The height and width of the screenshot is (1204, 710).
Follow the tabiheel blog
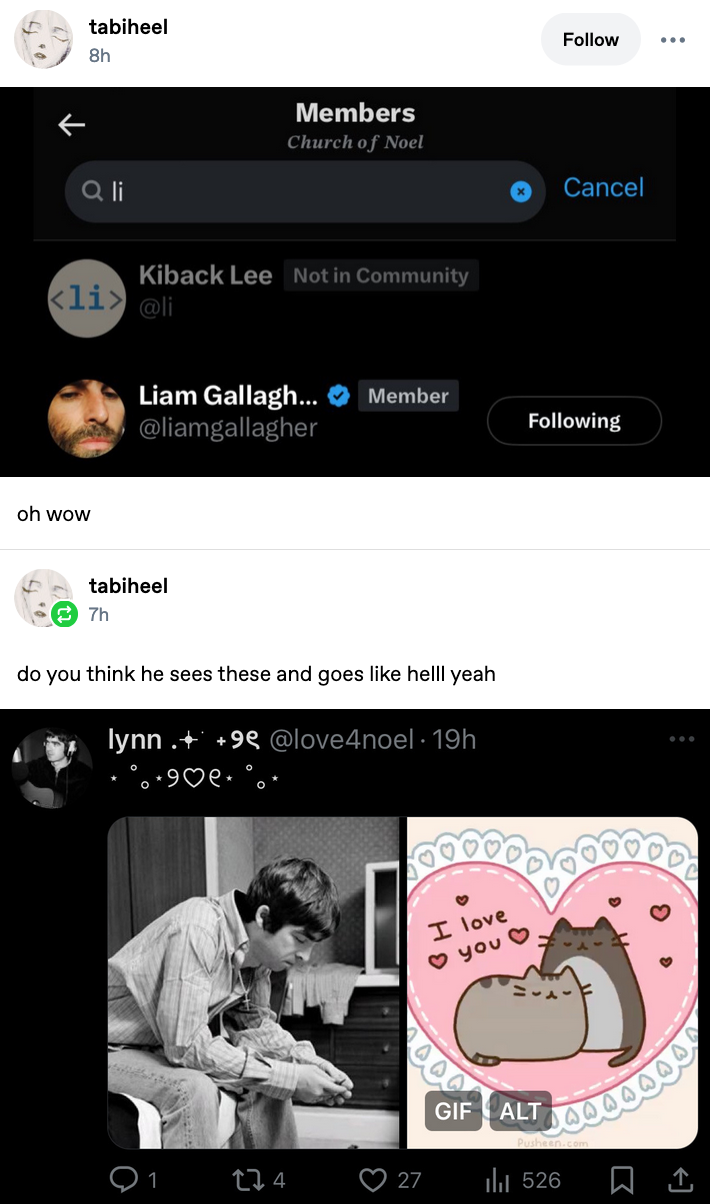(x=590, y=39)
